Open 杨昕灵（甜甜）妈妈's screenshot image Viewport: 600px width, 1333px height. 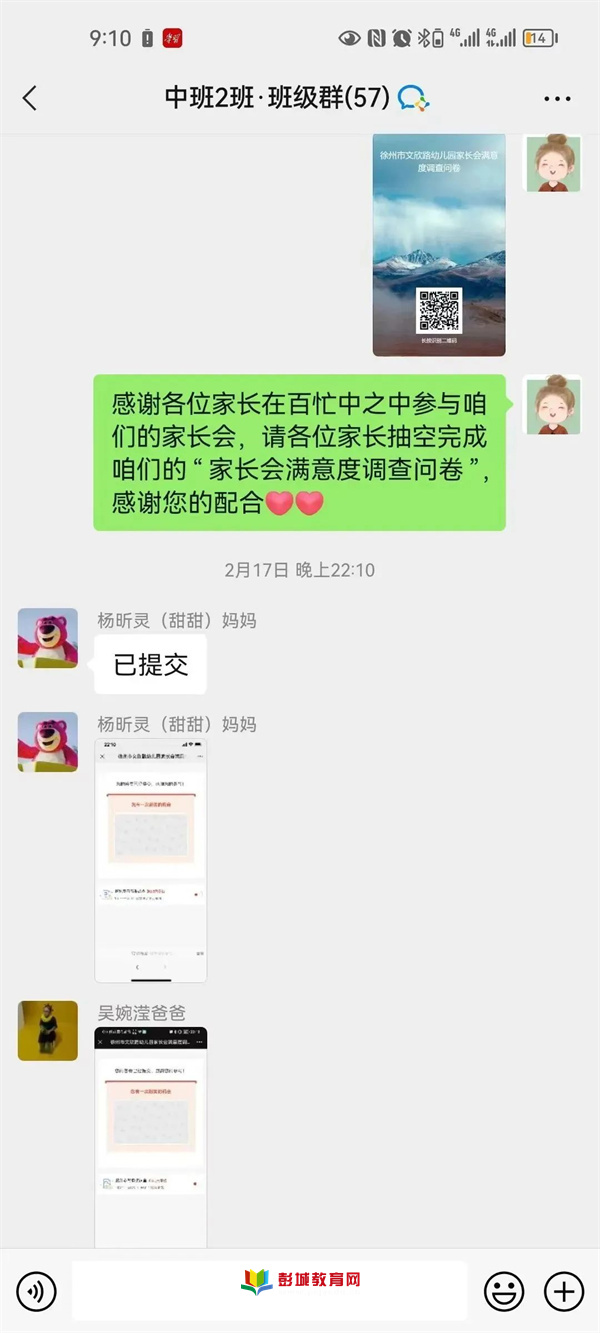pos(150,860)
